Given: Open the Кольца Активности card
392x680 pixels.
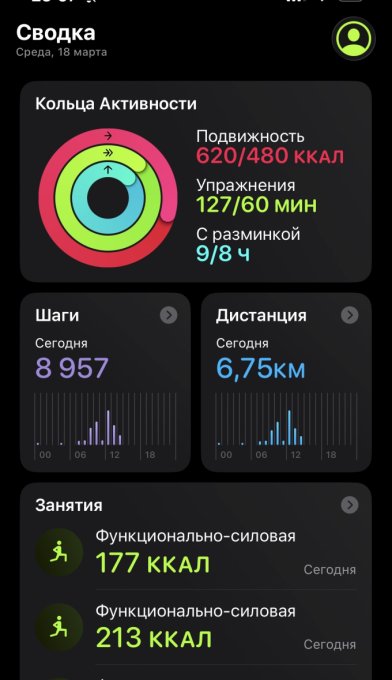Looking at the screenshot, I should coord(196,182).
